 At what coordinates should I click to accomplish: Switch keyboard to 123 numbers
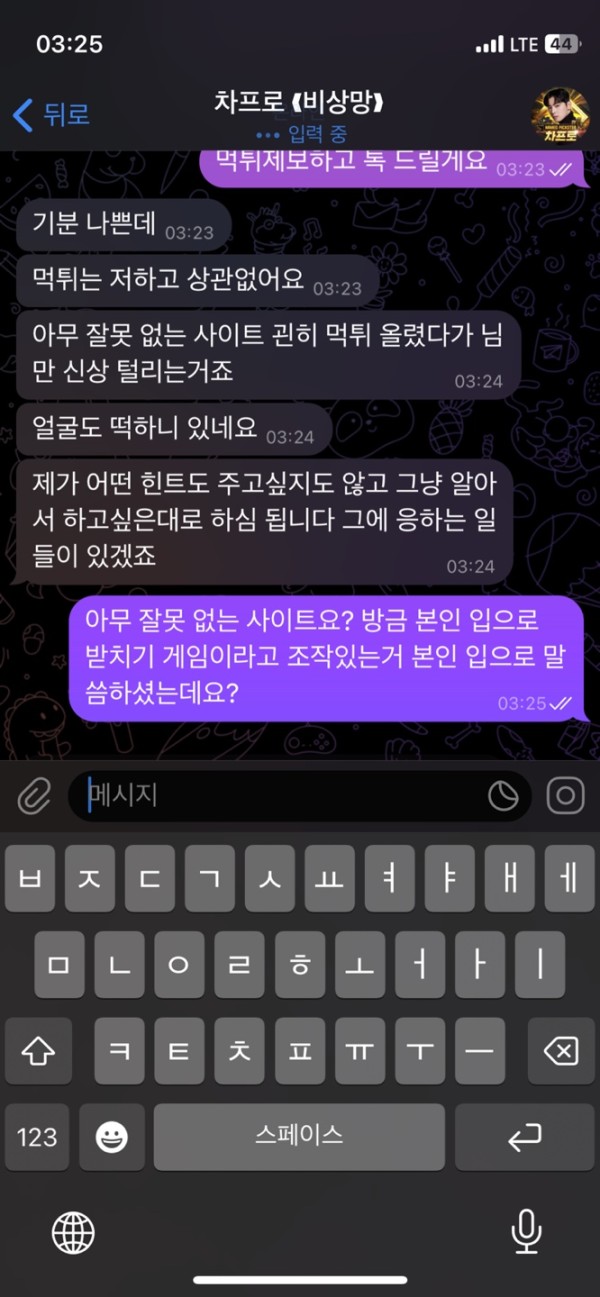[x=37, y=1137]
